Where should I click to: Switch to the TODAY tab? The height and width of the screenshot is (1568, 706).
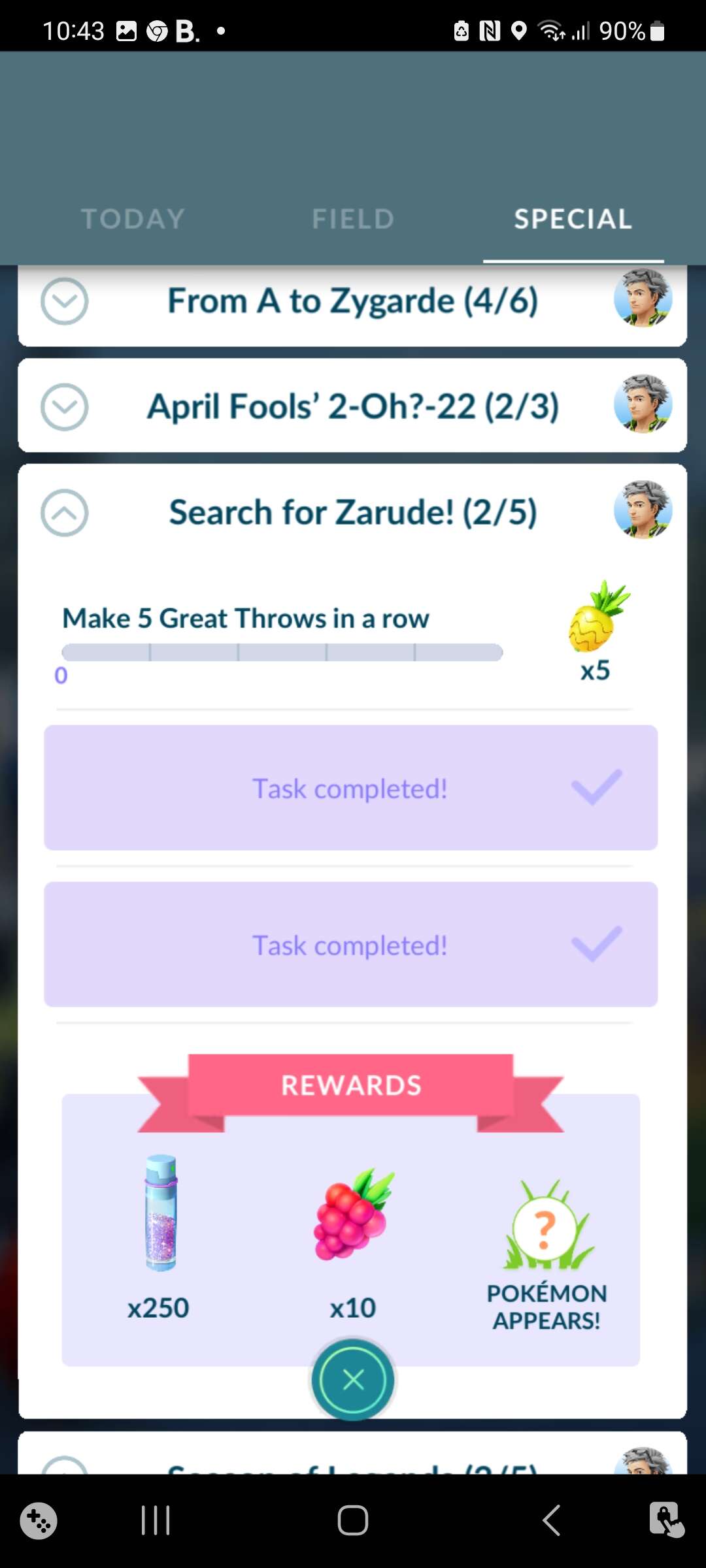click(x=133, y=219)
